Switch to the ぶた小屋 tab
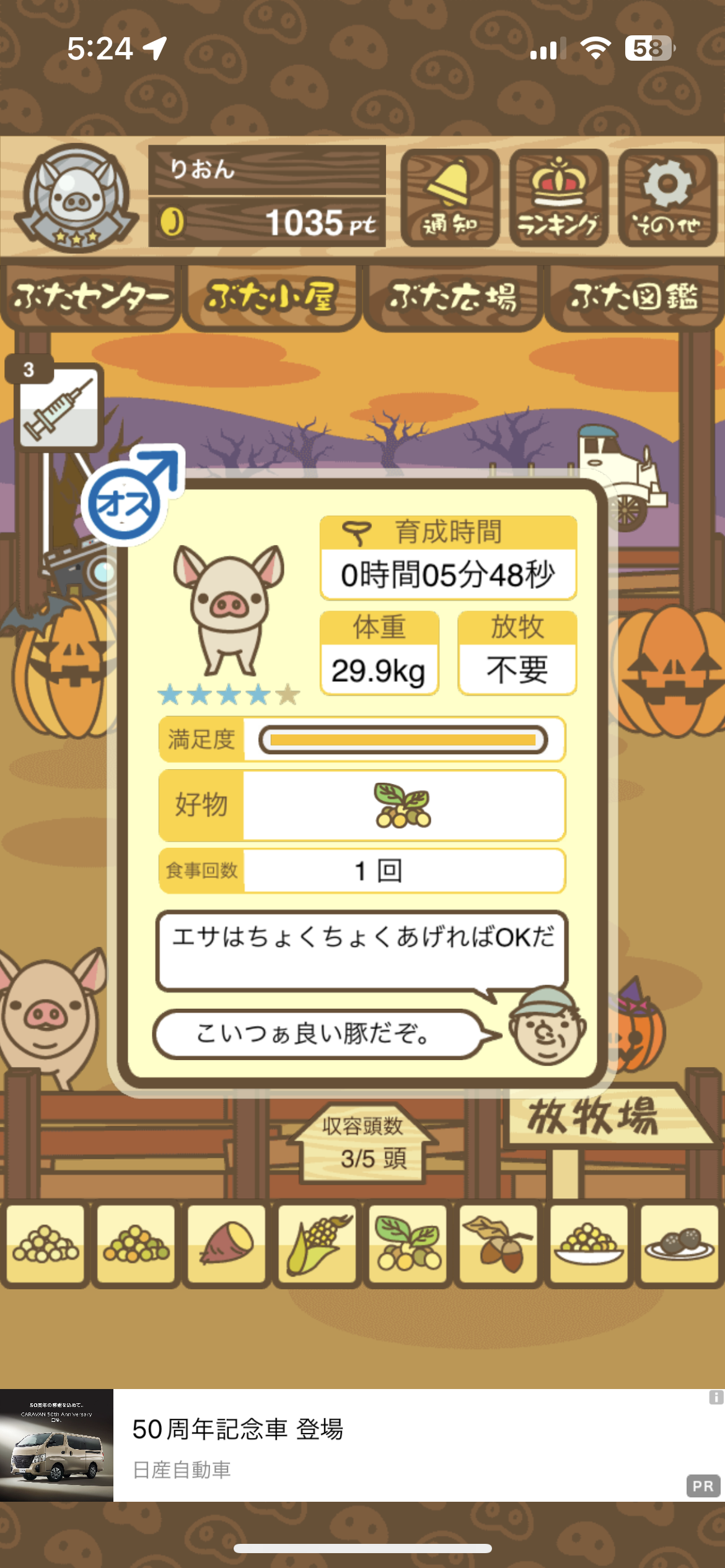 271,297
